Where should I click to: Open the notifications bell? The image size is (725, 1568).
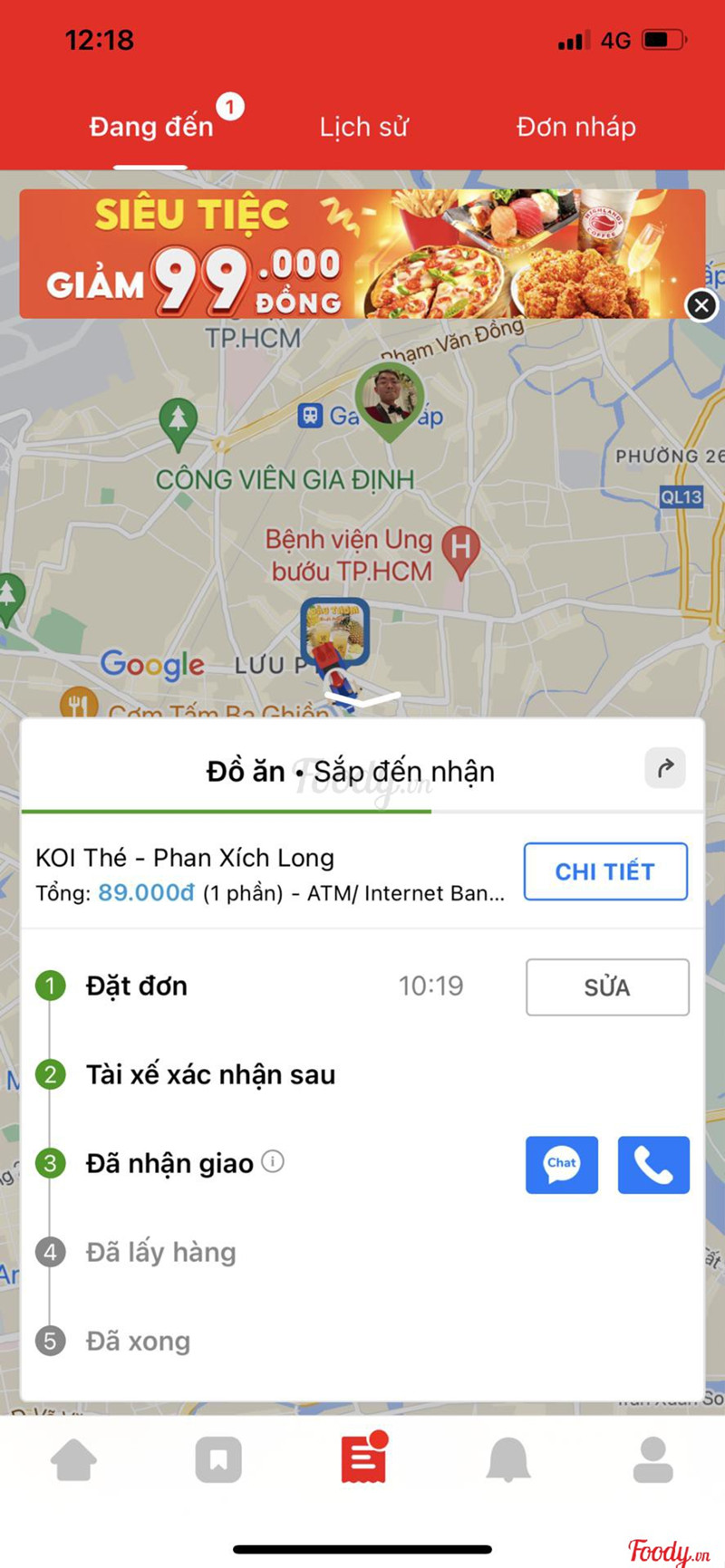508,1459
